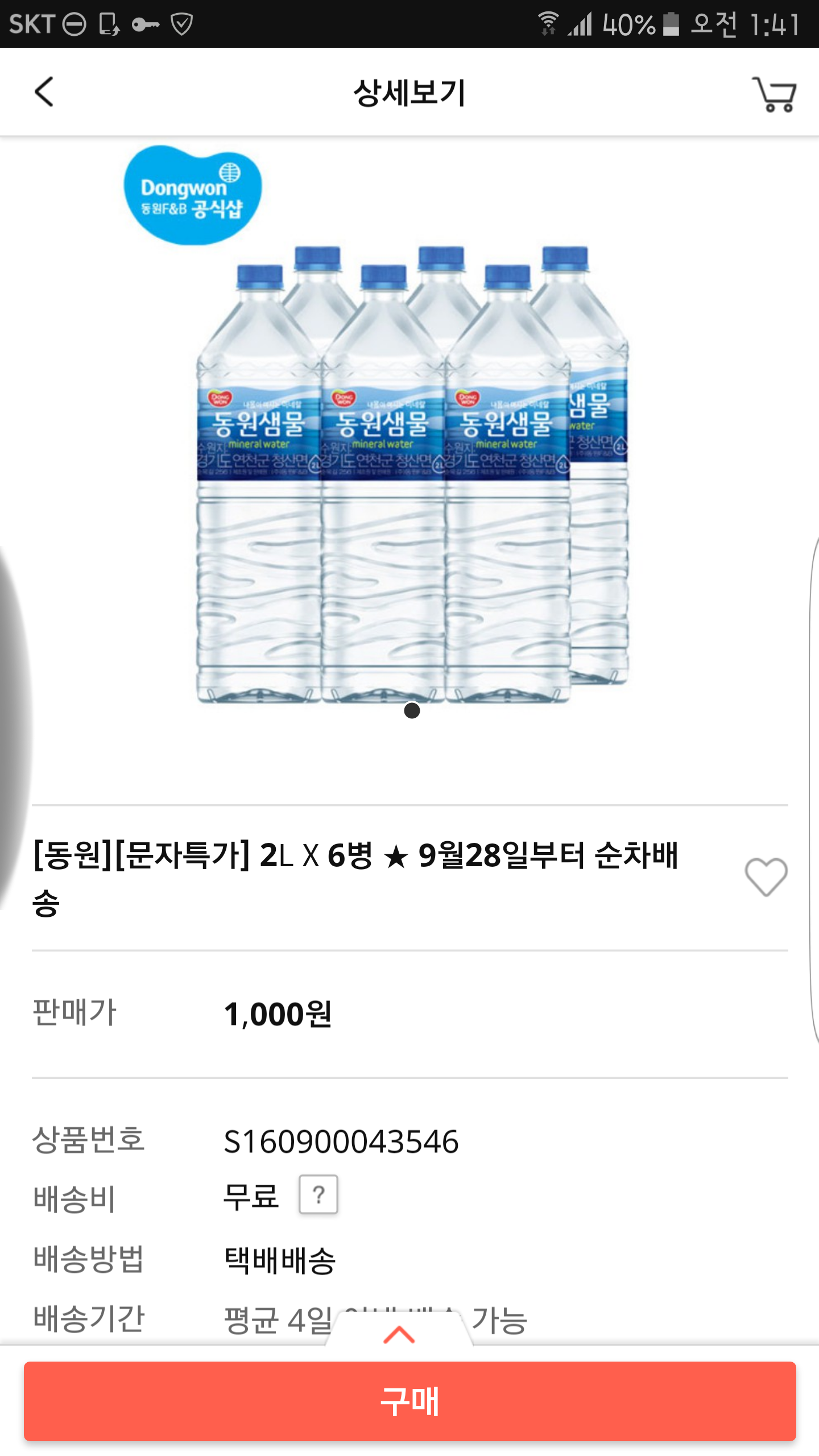Screen dimensions: 819x1456
Task: Expand the purchase options panel
Action: (399, 1333)
